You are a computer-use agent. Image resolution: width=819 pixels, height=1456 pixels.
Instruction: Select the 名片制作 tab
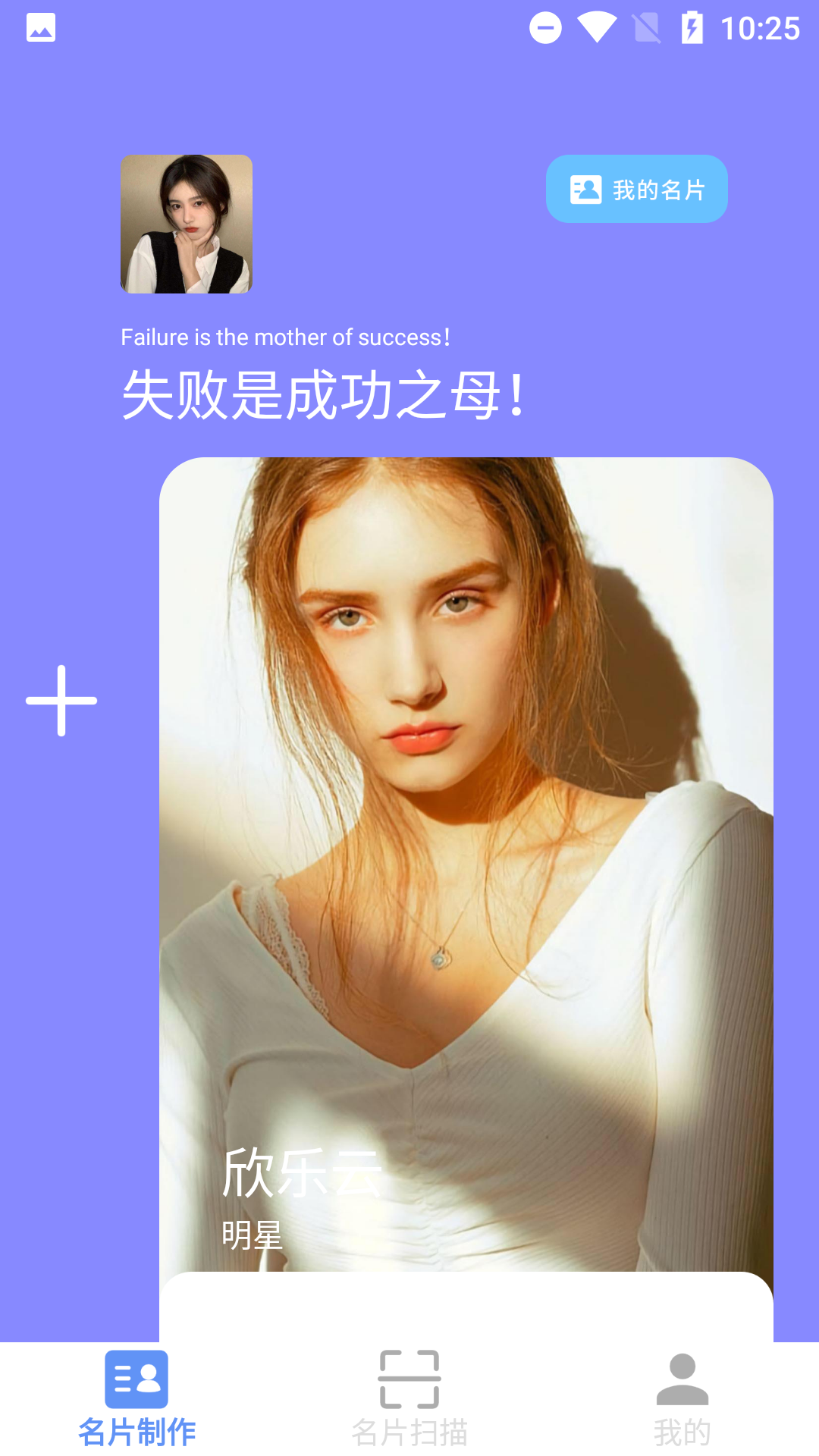[x=136, y=1399]
